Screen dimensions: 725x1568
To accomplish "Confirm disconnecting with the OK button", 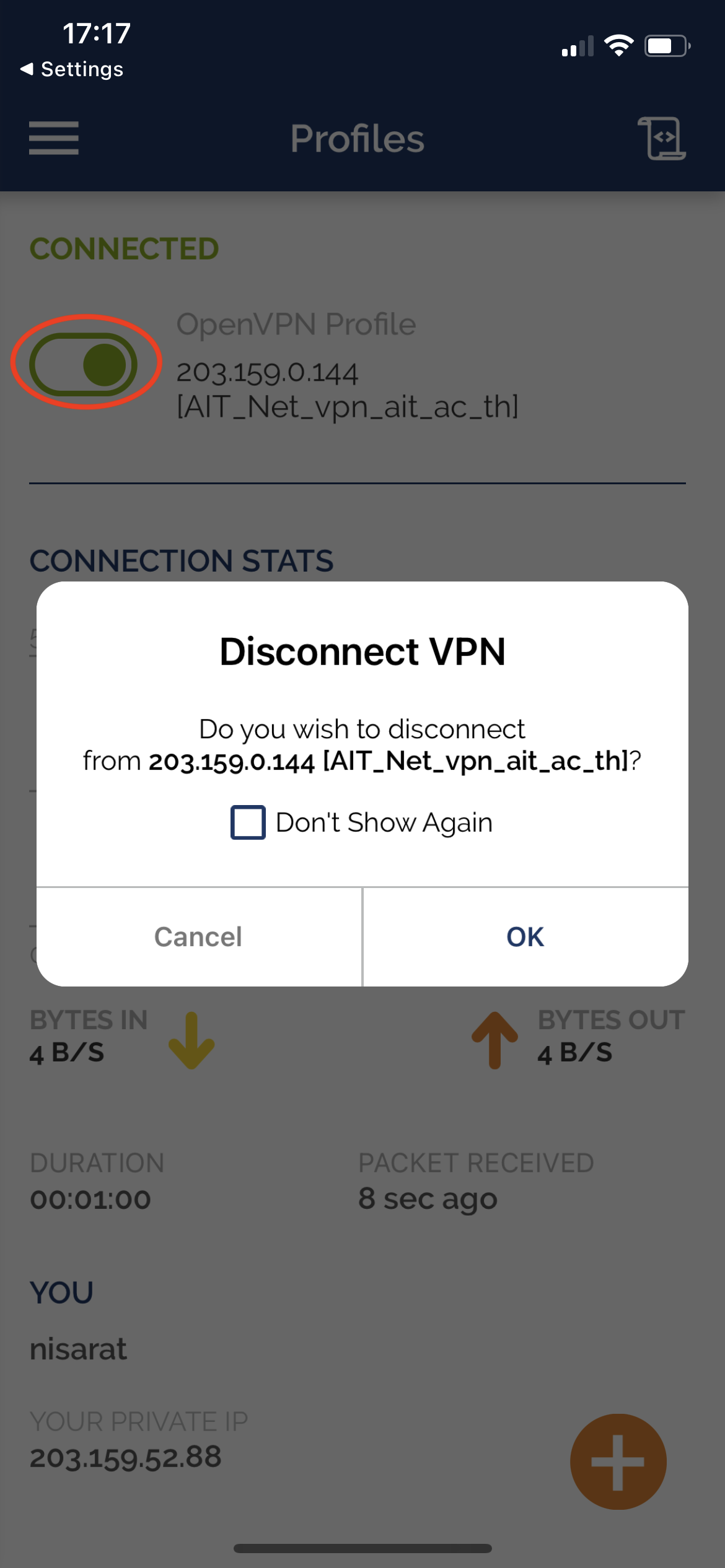I will 525,936.
